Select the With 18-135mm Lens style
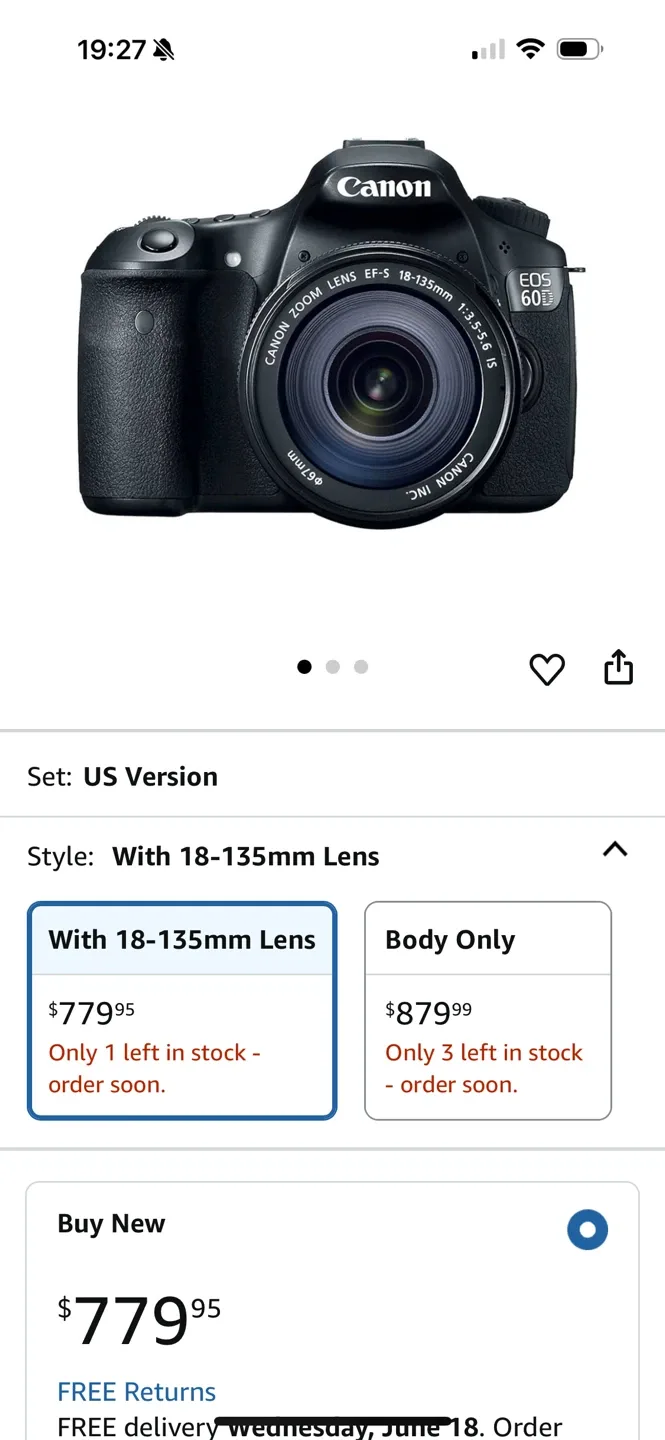 point(182,1010)
